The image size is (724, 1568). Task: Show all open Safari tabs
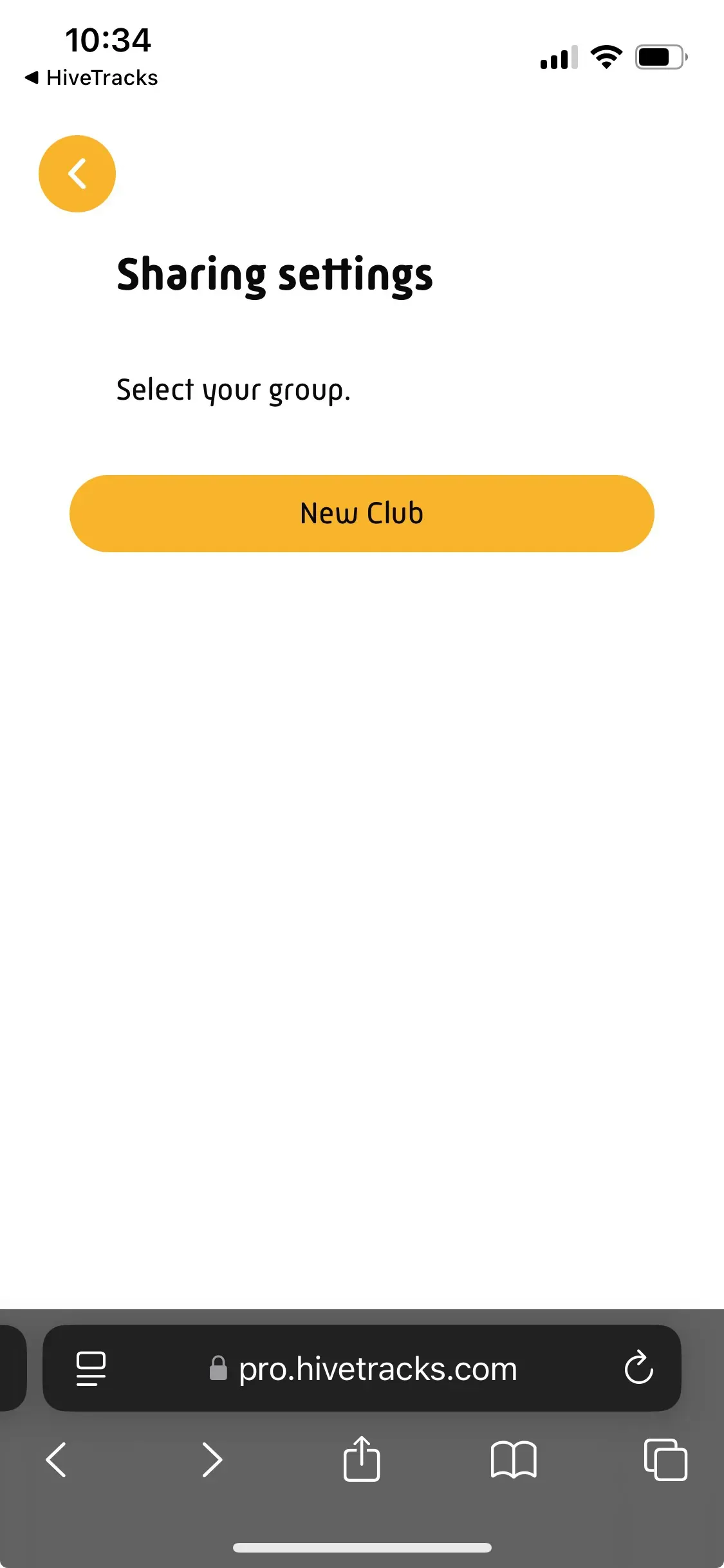pos(665,1459)
